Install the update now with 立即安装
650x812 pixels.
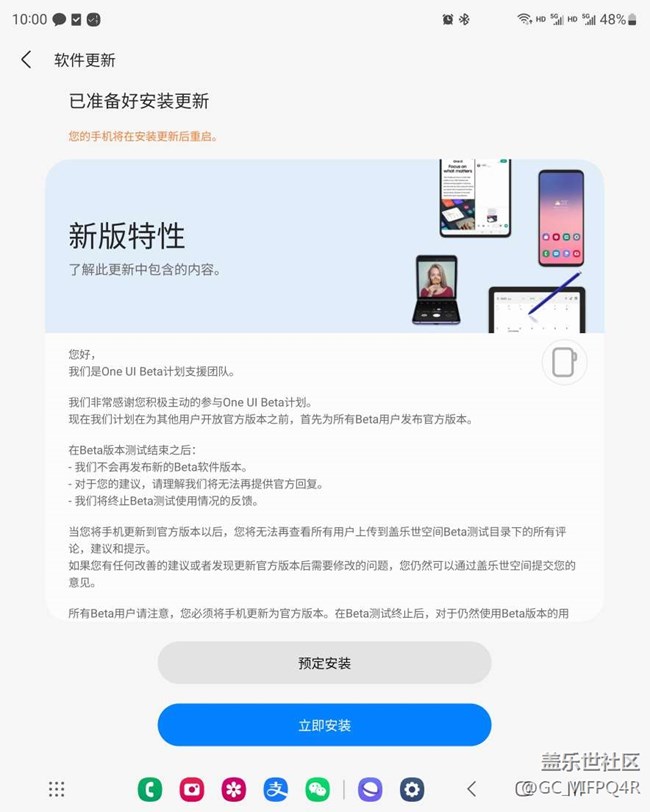(324, 725)
